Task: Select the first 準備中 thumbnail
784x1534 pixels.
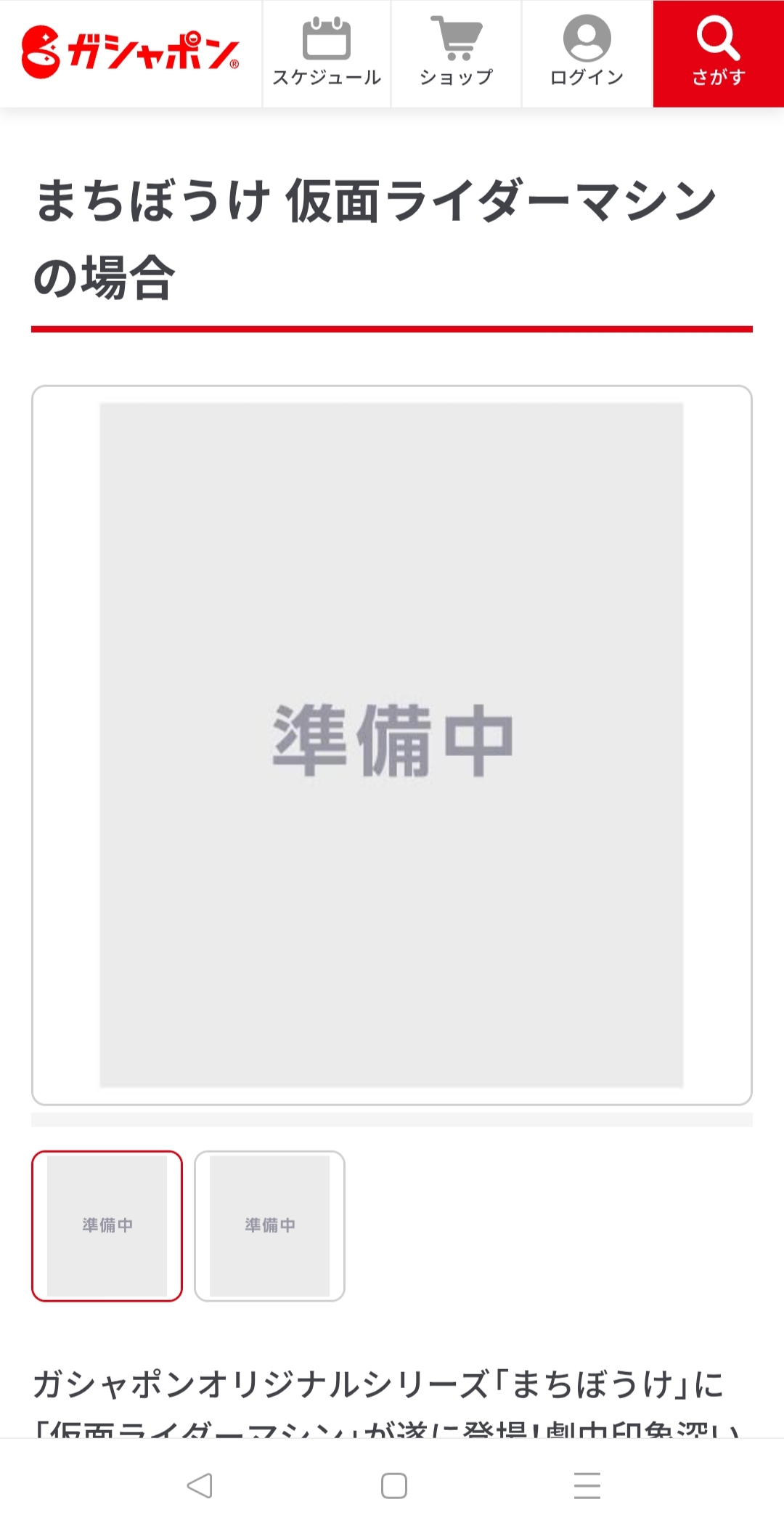Action: (107, 1225)
